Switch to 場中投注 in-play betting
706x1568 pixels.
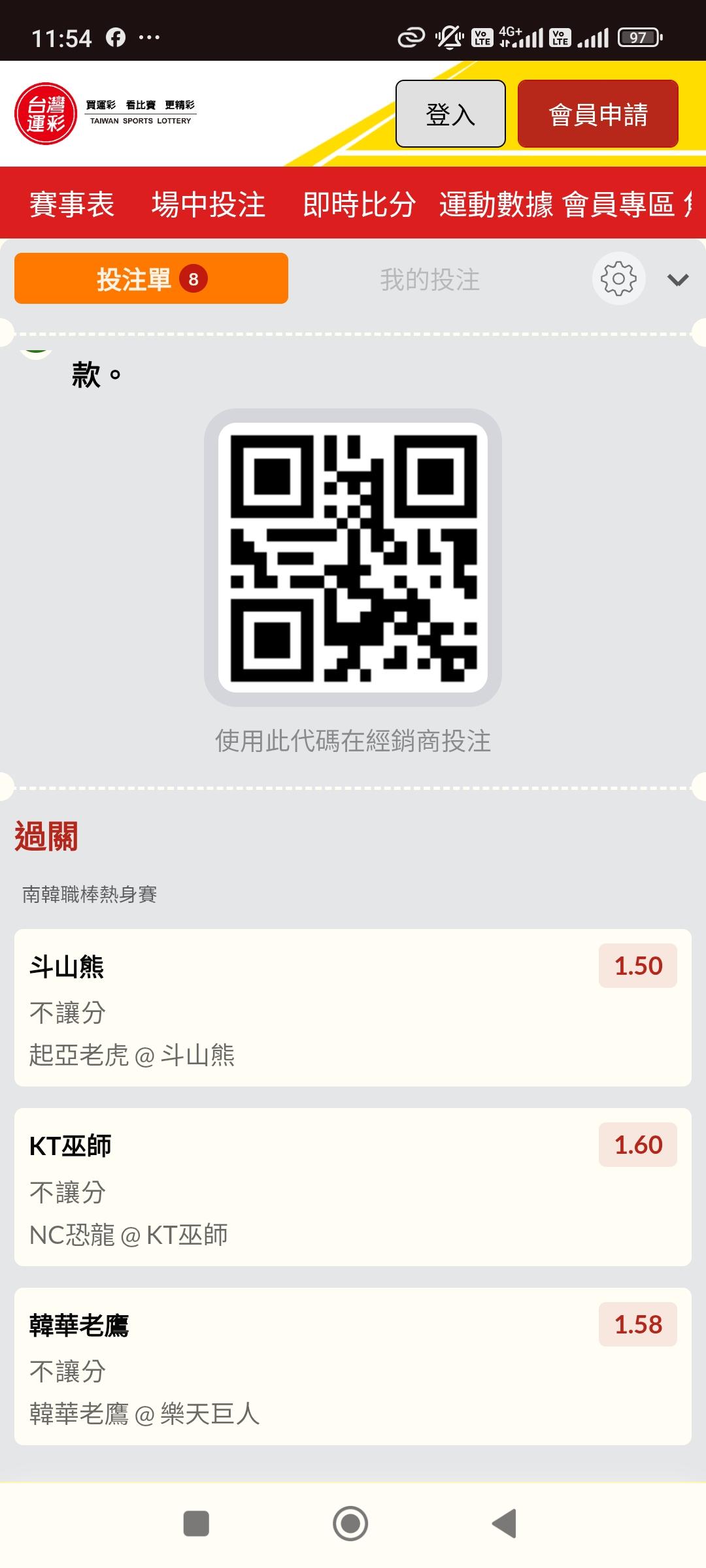[x=208, y=204]
